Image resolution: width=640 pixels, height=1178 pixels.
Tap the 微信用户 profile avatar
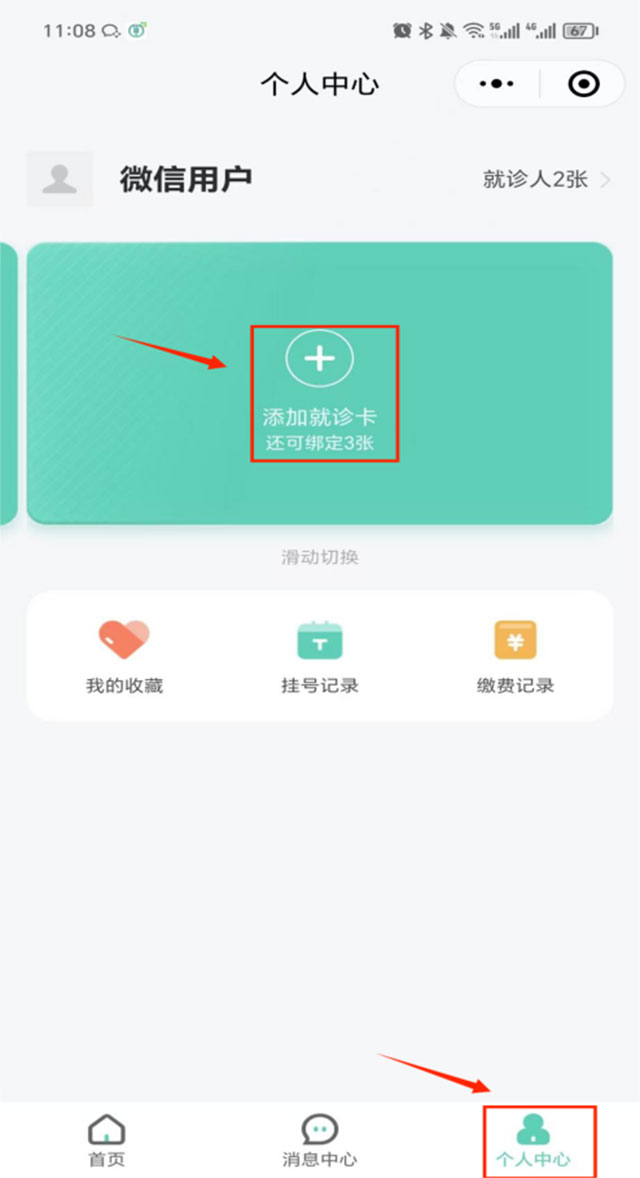point(60,180)
